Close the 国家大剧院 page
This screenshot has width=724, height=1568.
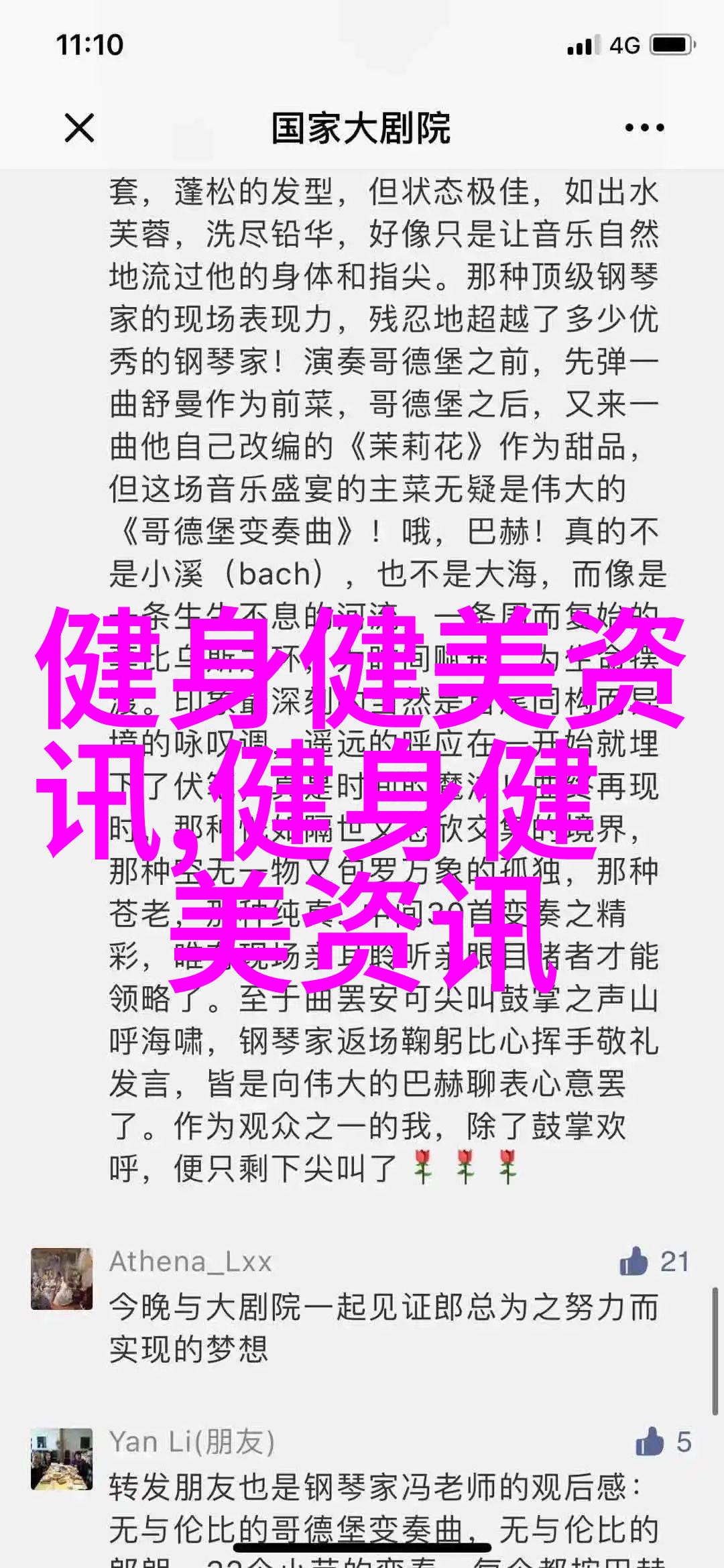(79, 127)
